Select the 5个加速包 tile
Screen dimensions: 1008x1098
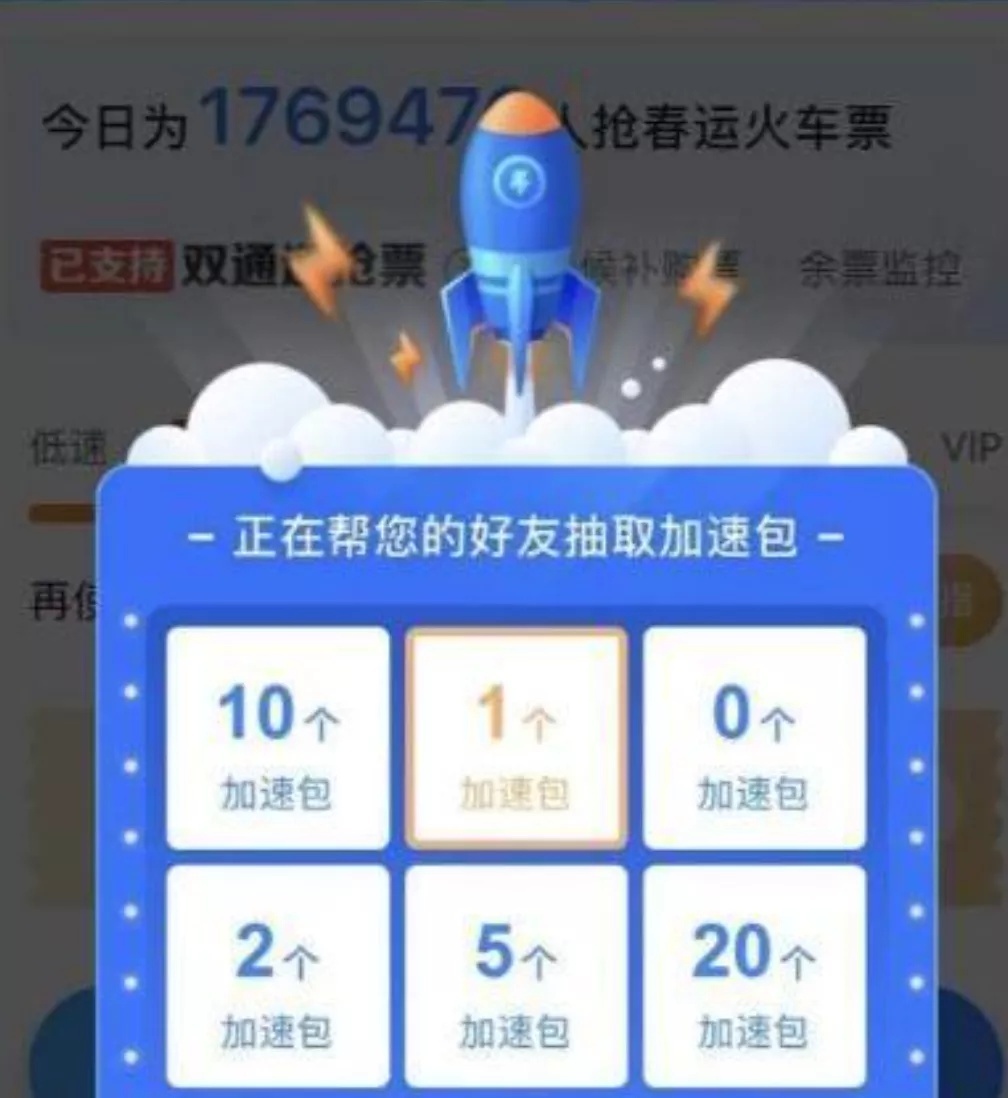pos(516,976)
